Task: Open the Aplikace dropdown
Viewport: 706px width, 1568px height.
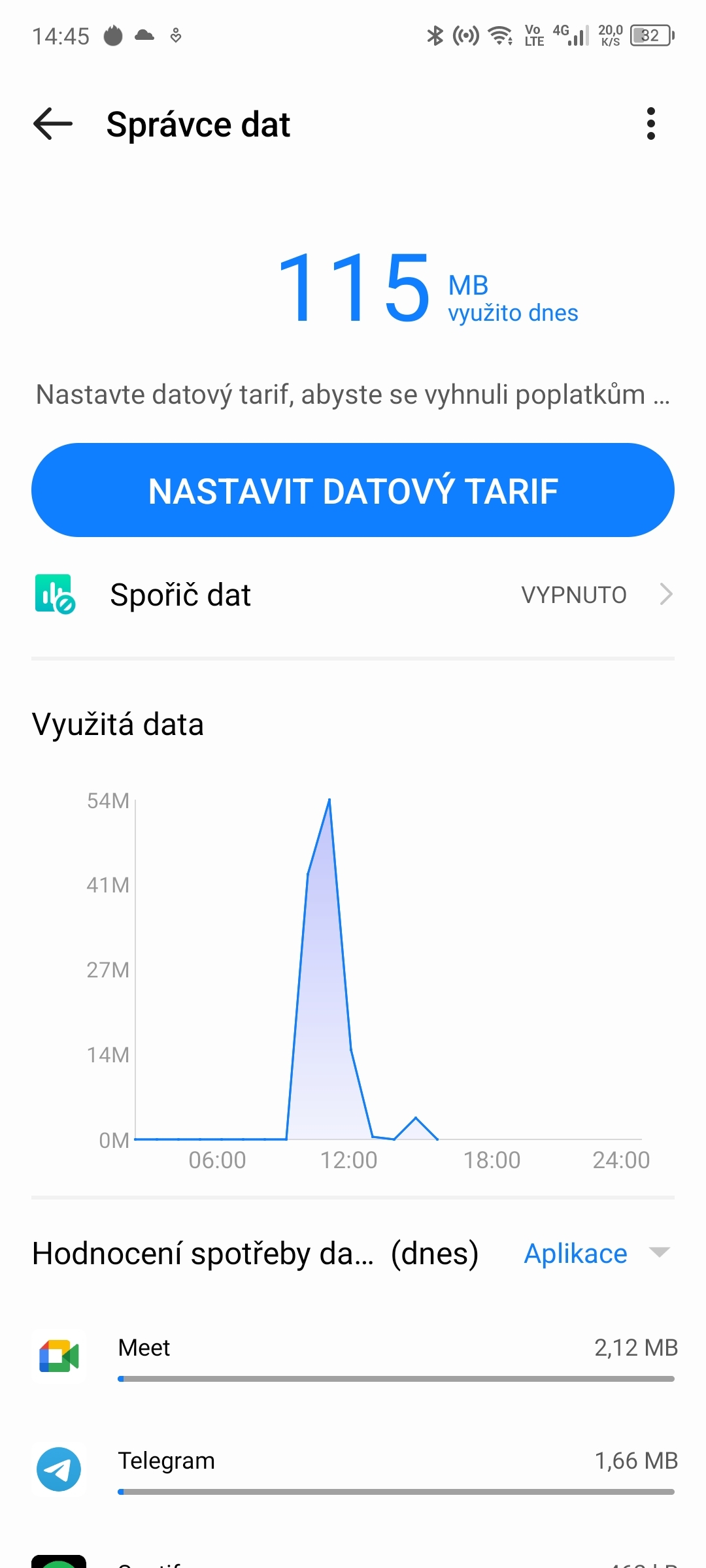Action: (x=575, y=1252)
